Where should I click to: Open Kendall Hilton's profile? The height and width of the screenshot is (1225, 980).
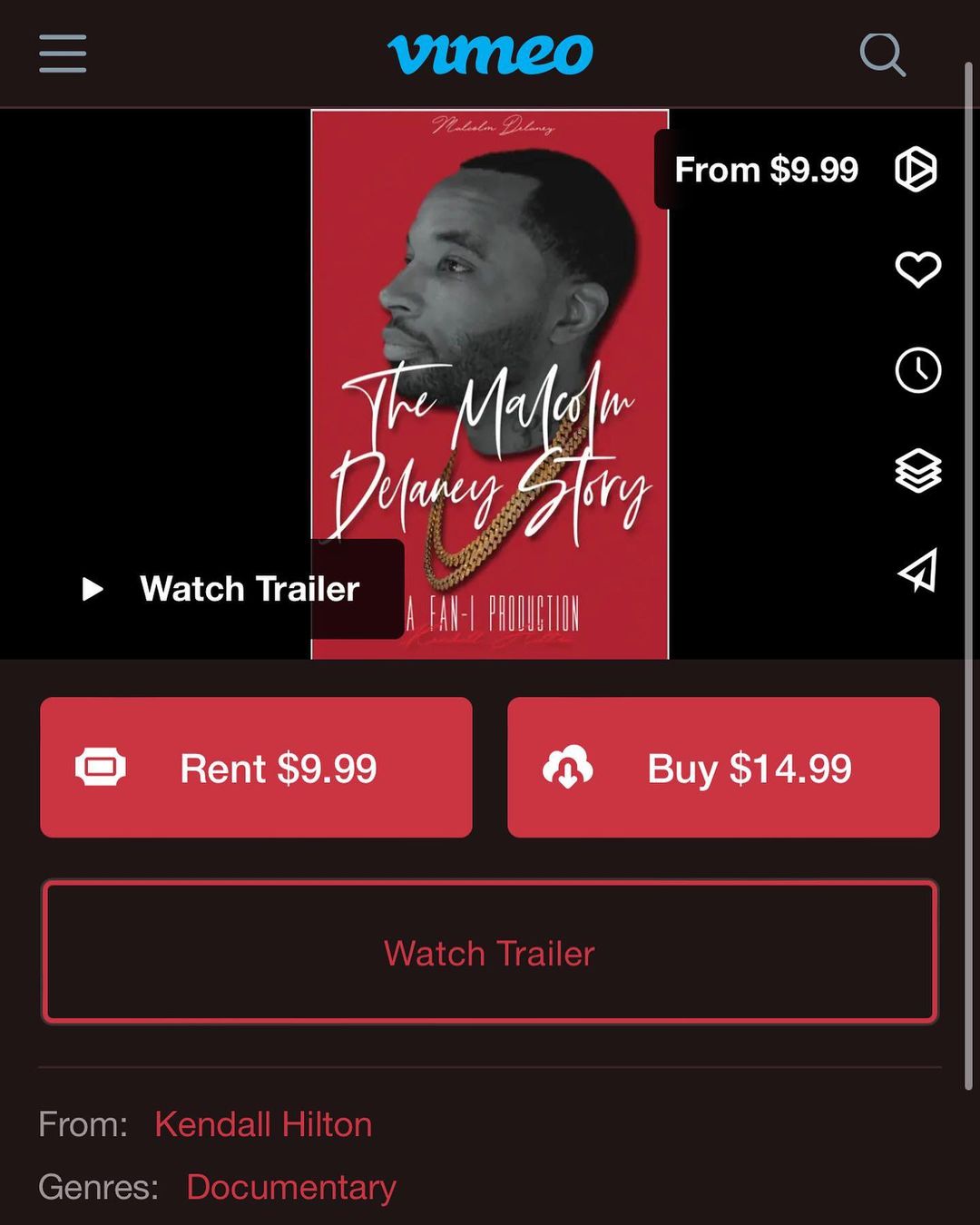tap(263, 1124)
